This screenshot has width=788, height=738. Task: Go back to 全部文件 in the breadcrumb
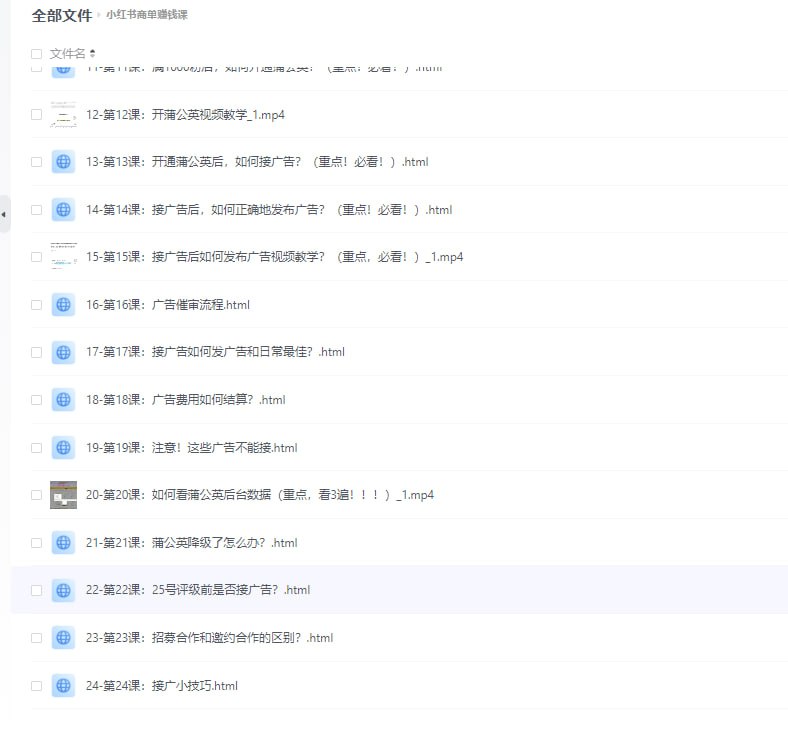point(61,15)
